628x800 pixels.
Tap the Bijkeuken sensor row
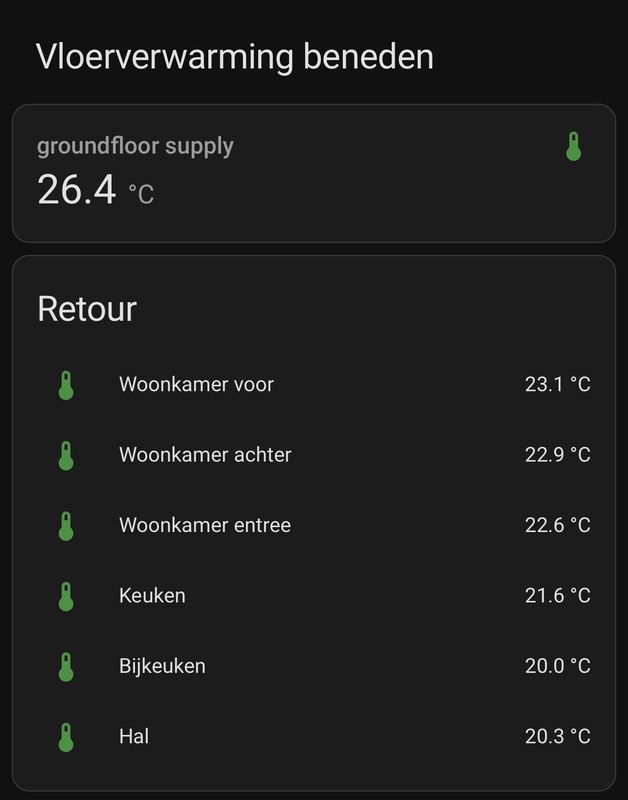162,666
